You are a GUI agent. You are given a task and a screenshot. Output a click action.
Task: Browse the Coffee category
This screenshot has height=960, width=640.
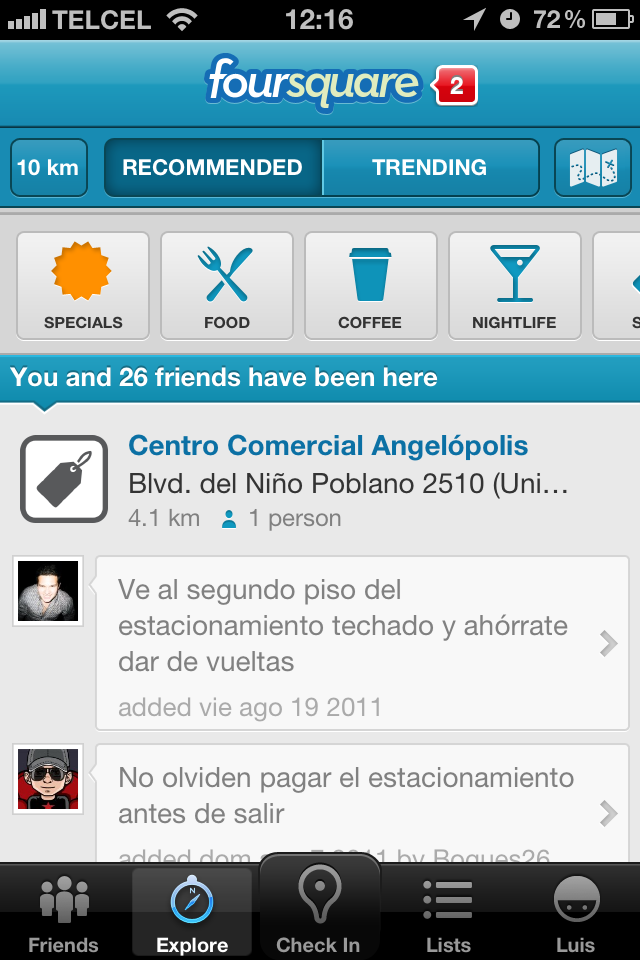(370, 286)
